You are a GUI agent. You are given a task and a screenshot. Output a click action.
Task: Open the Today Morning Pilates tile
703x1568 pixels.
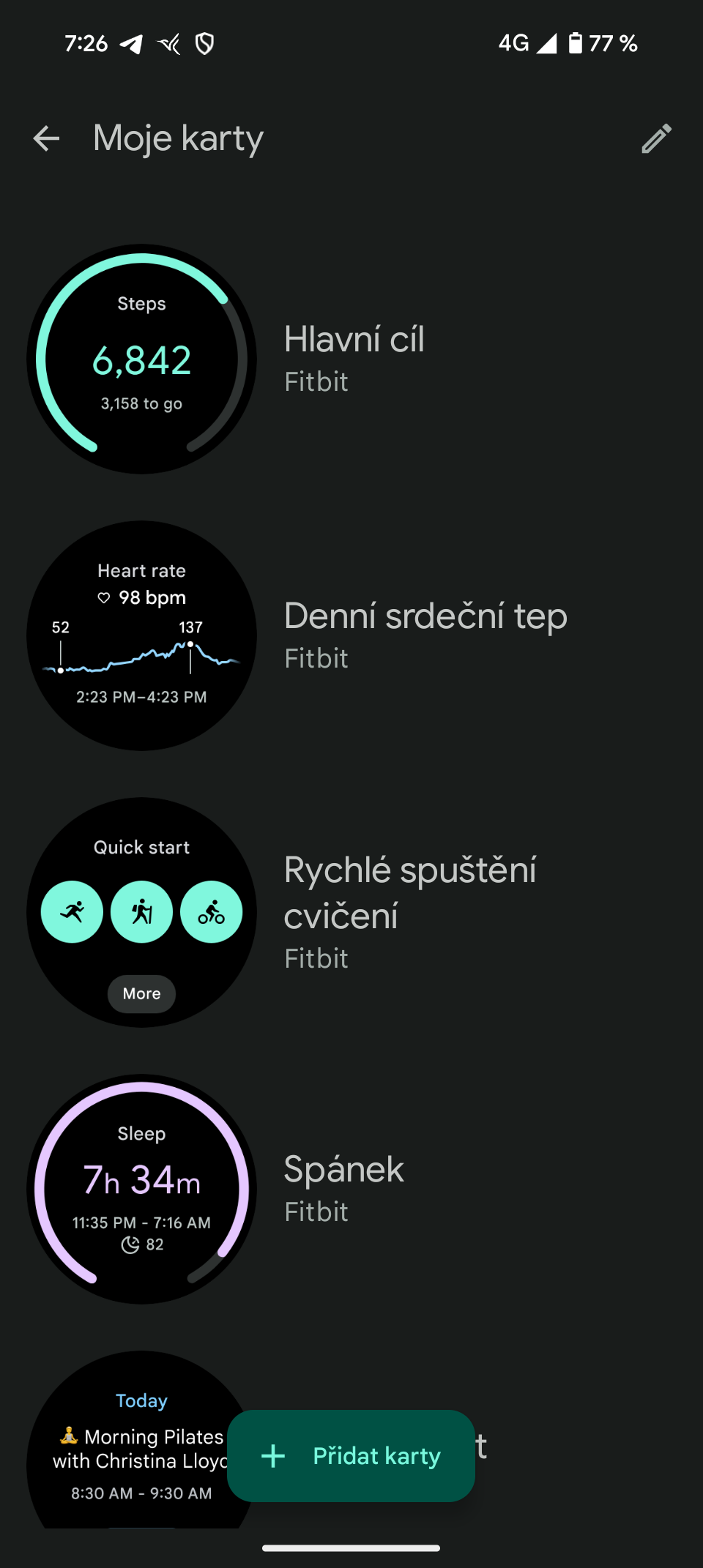[x=124, y=1449]
